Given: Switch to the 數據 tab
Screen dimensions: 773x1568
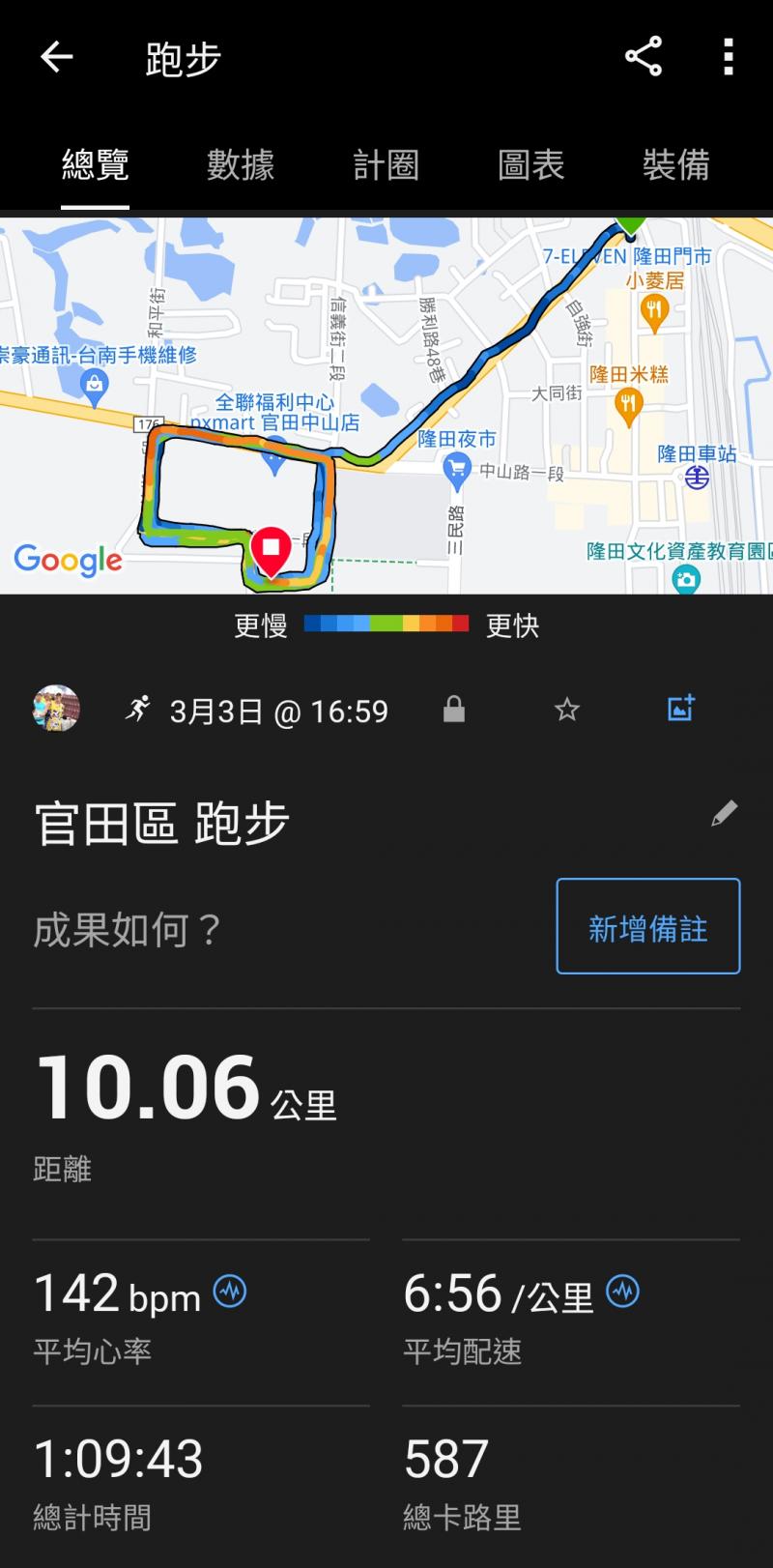Looking at the screenshot, I should point(241,164).
